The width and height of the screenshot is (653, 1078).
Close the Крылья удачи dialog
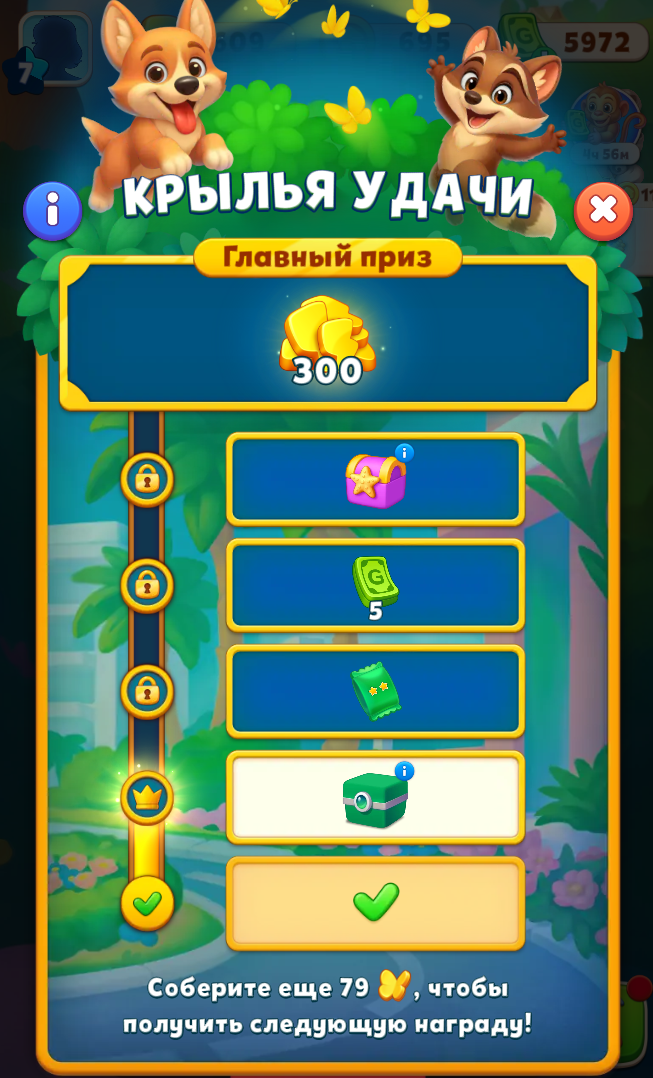tap(603, 211)
